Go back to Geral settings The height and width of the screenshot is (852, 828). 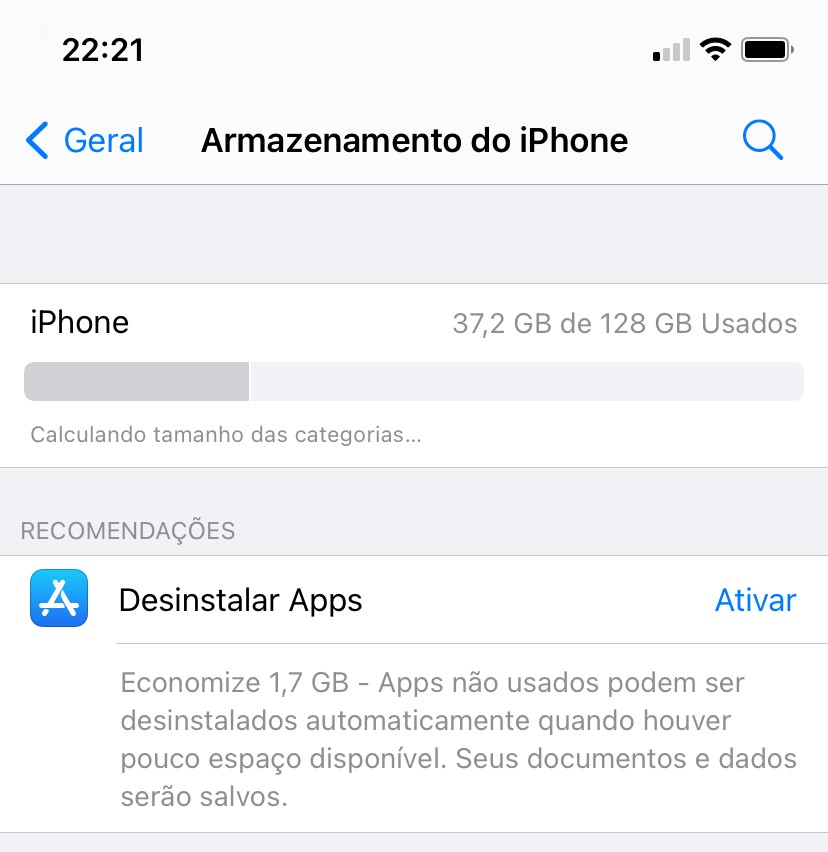86,141
